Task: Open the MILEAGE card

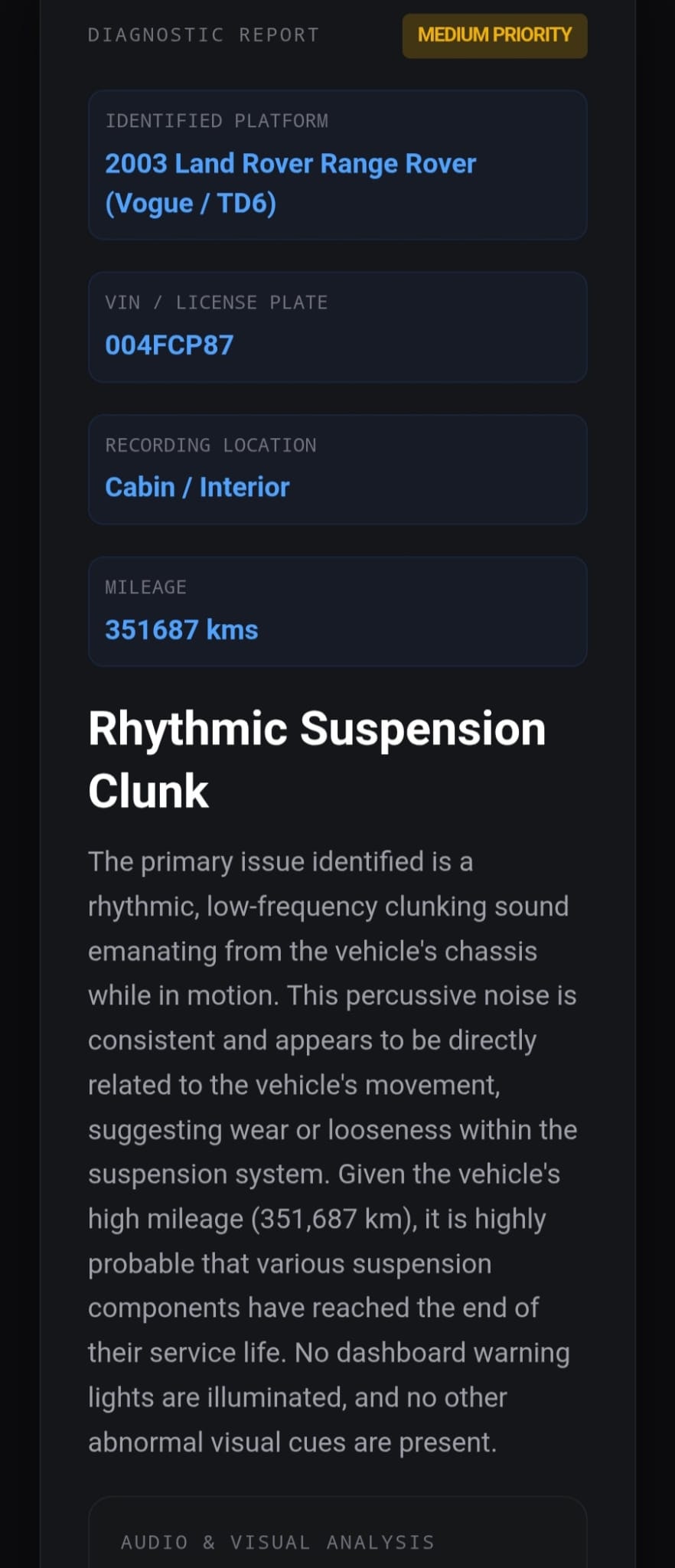Action: point(337,612)
